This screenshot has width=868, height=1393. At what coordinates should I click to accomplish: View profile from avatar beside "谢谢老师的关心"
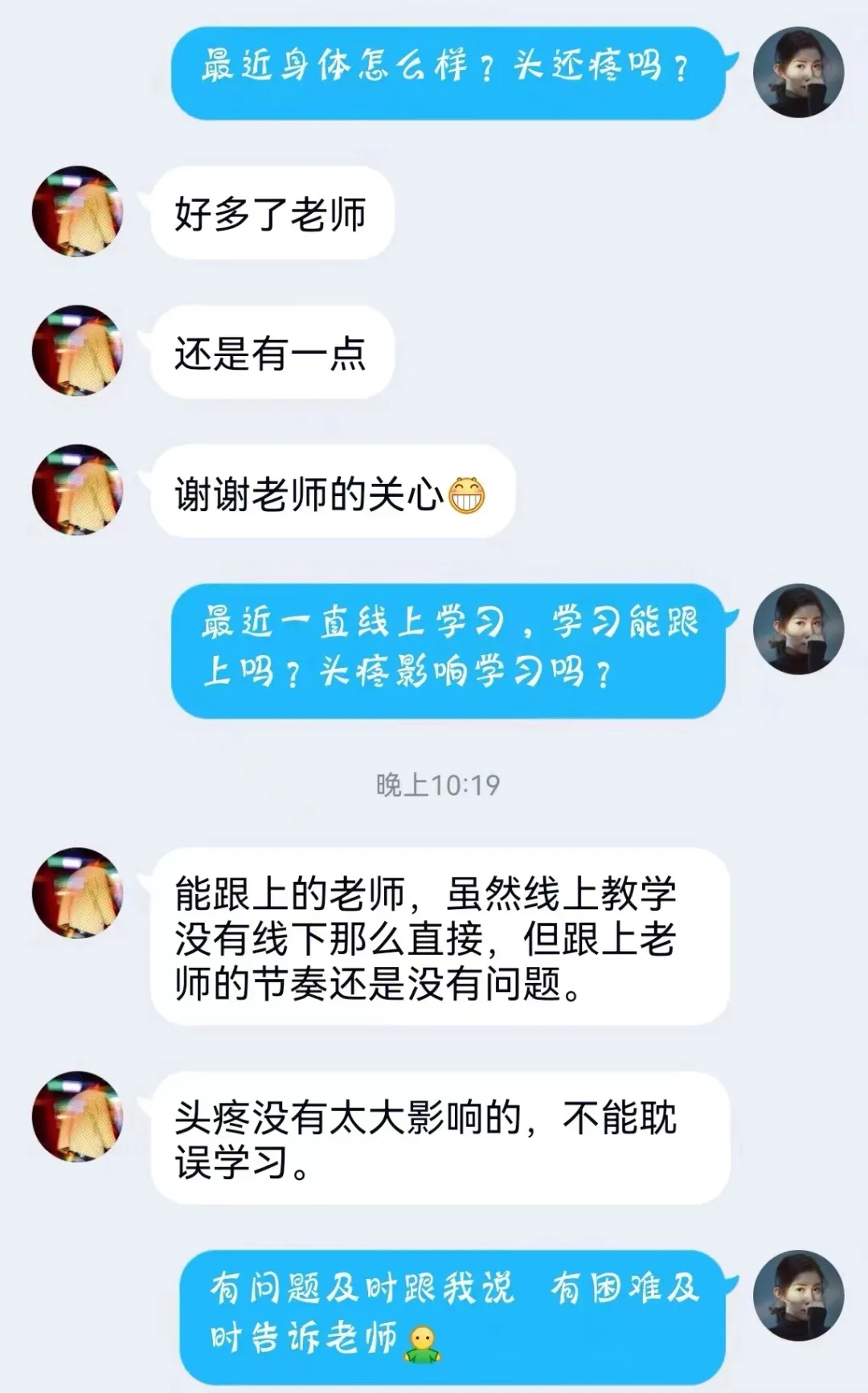coord(77,490)
